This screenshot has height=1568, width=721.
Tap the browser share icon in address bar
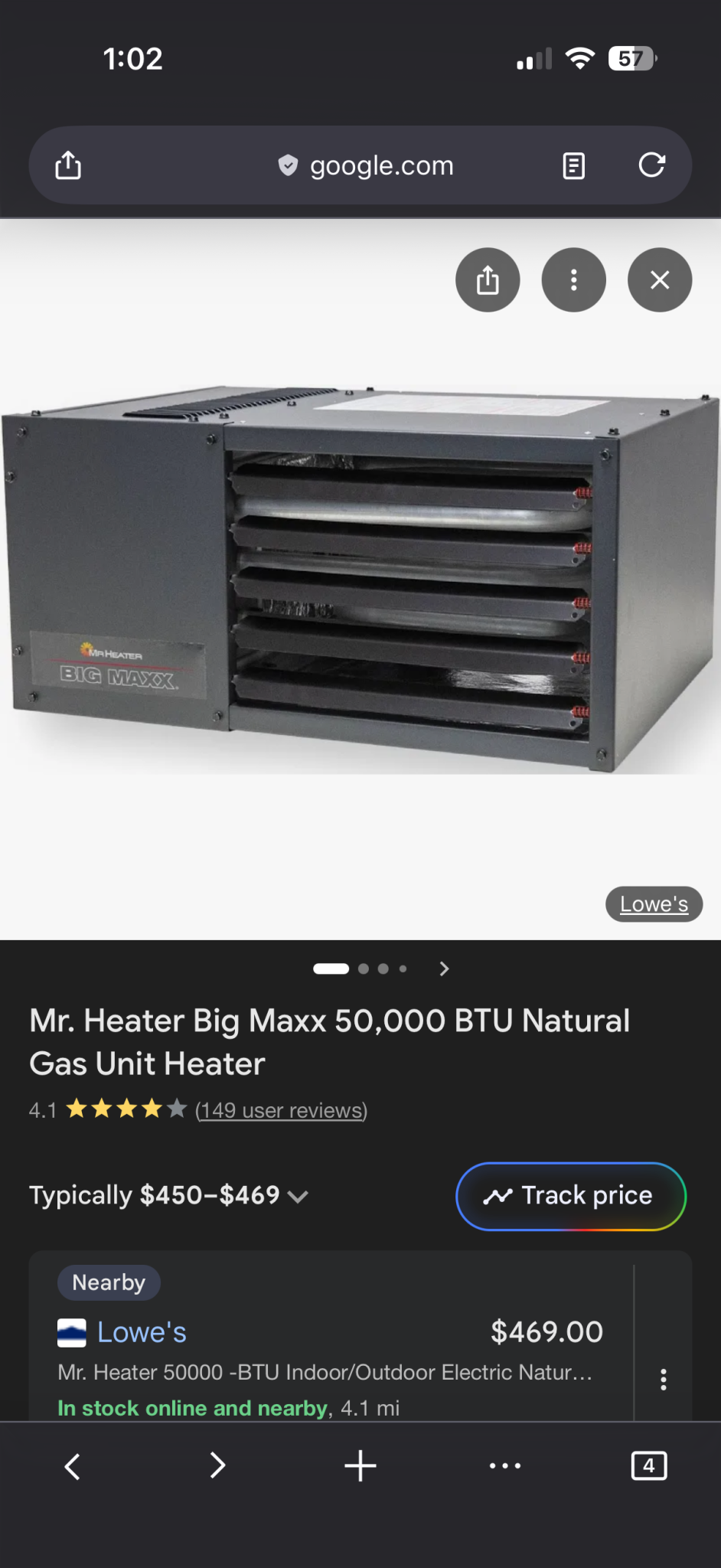point(68,165)
